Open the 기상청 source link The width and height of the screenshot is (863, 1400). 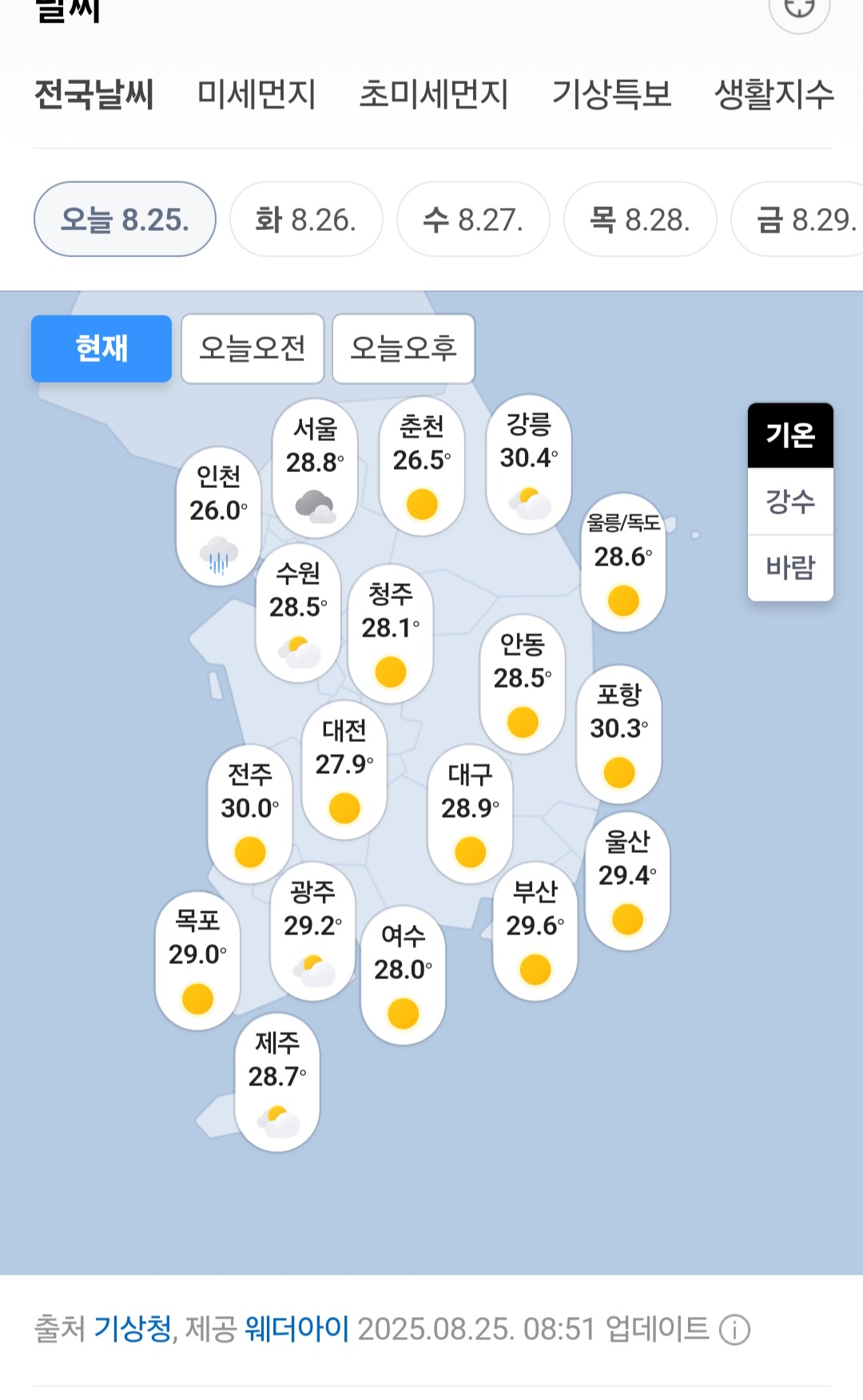coord(133,1329)
